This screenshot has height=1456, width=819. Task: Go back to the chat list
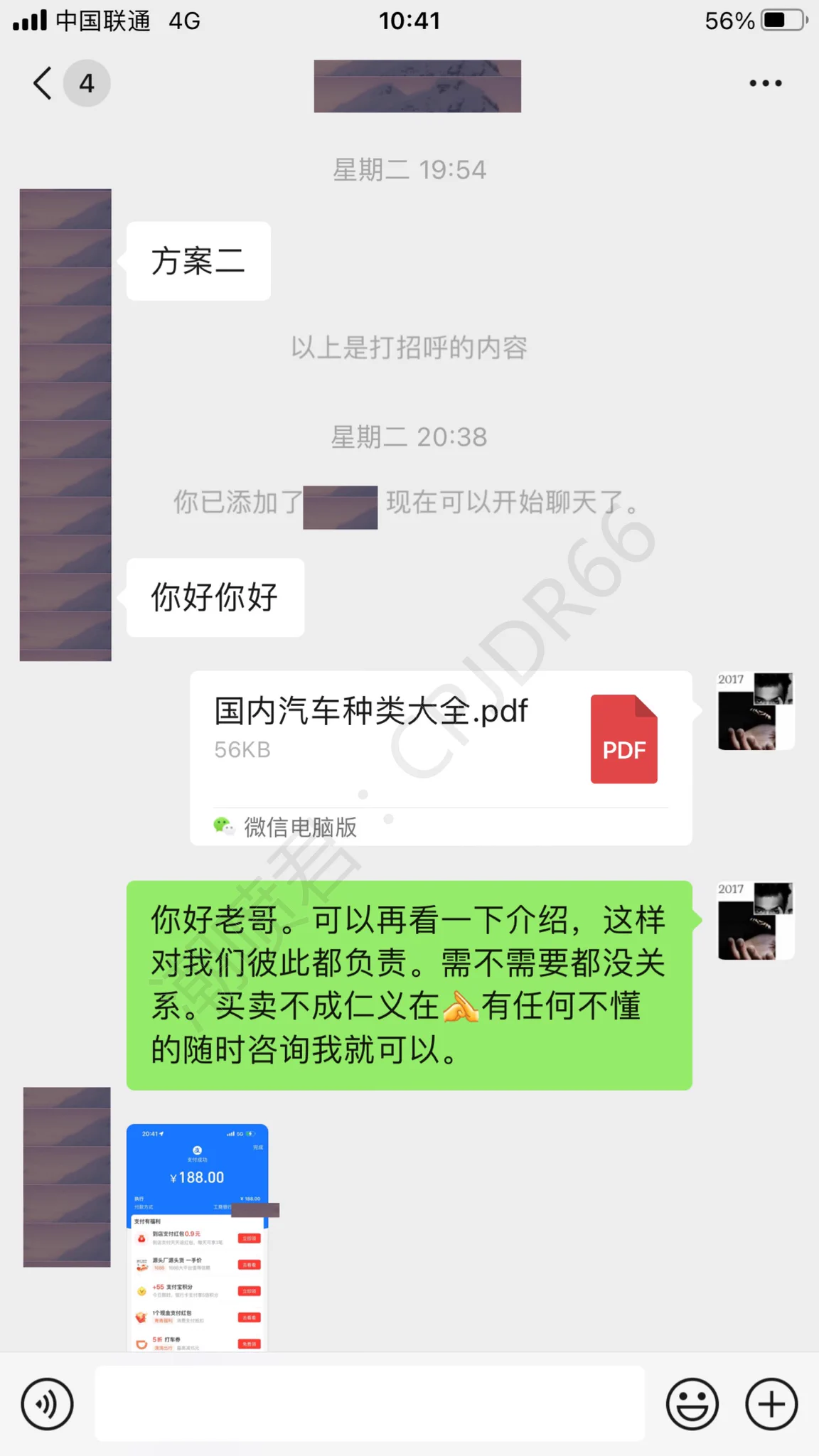tap(44, 84)
